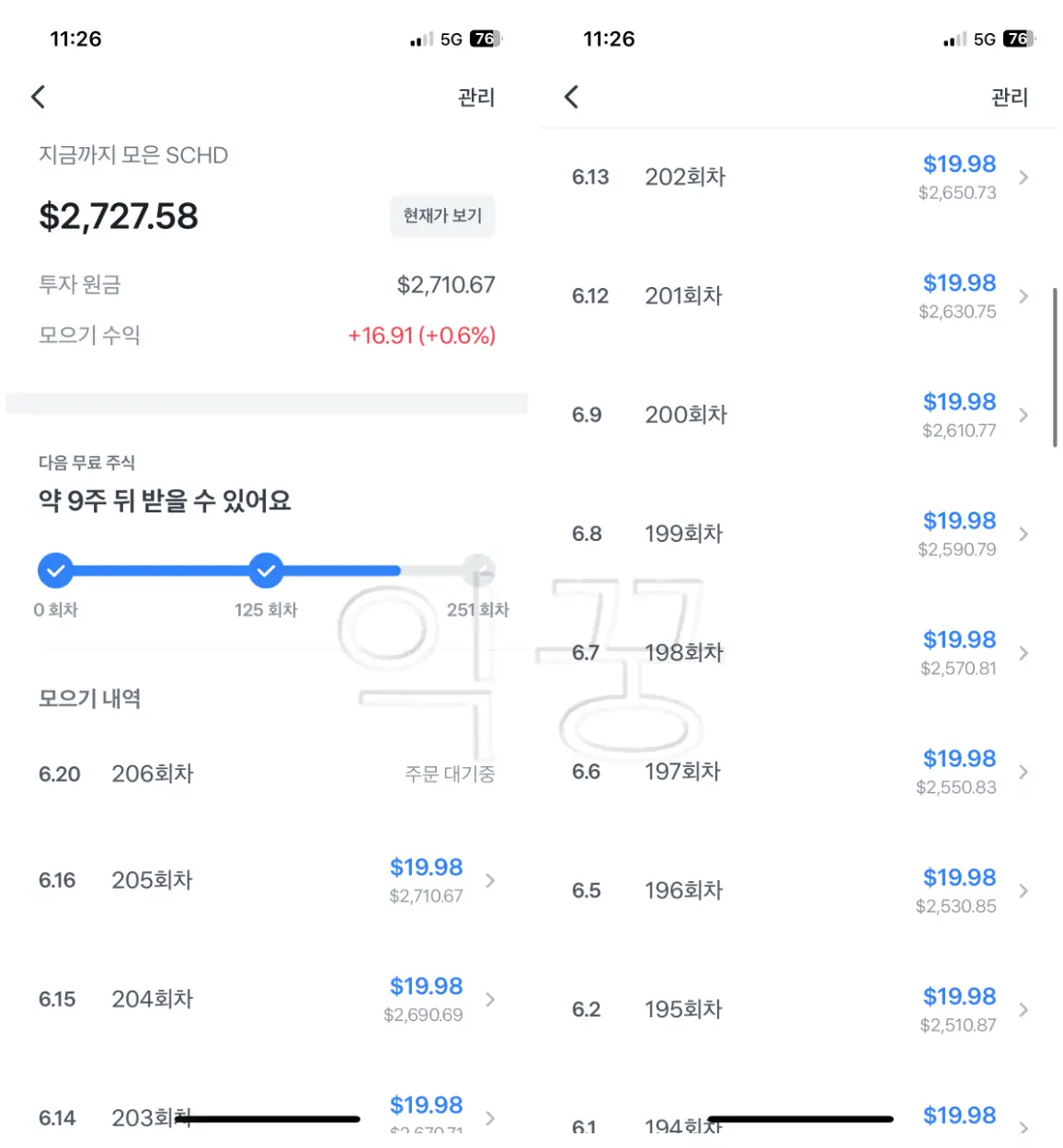
Task: Tap the 현재가 보기 button
Action: point(442,216)
